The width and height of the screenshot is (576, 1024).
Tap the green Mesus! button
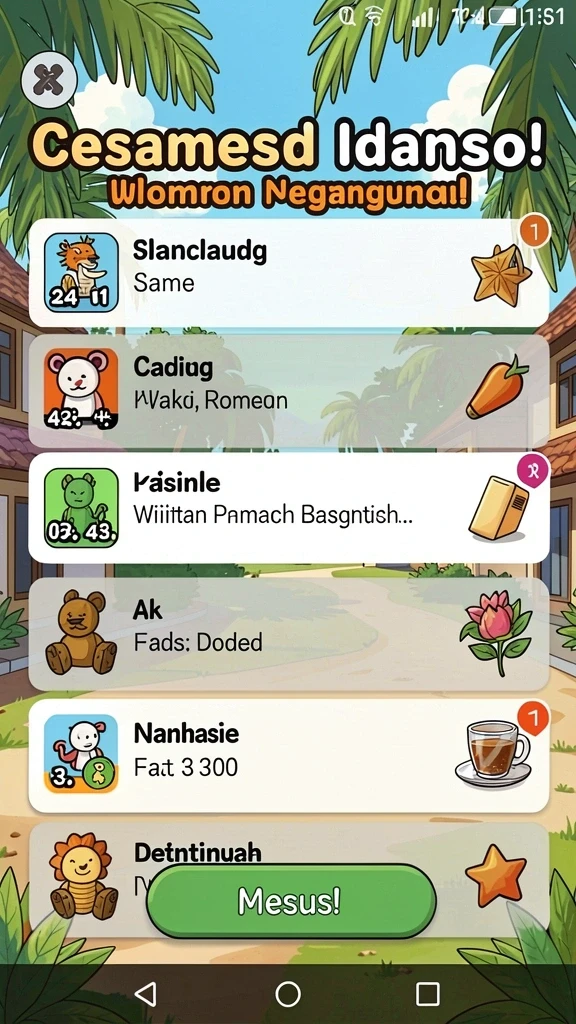click(291, 901)
